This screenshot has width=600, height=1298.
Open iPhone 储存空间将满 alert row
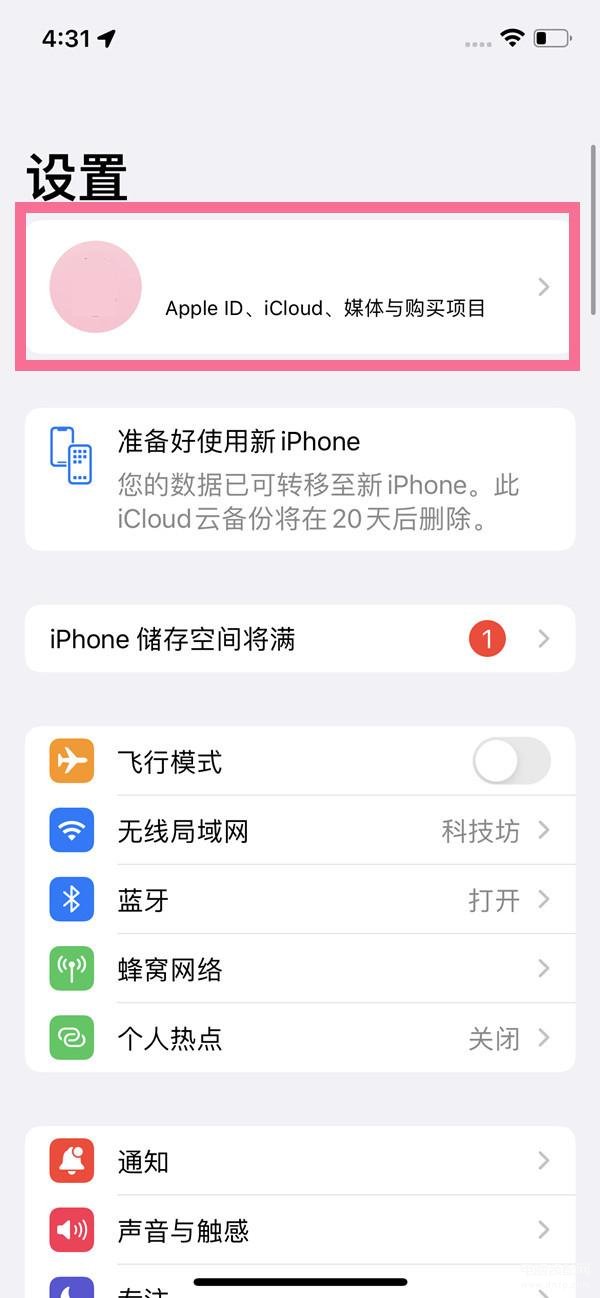pyautogui.click(x=300, y=639)
